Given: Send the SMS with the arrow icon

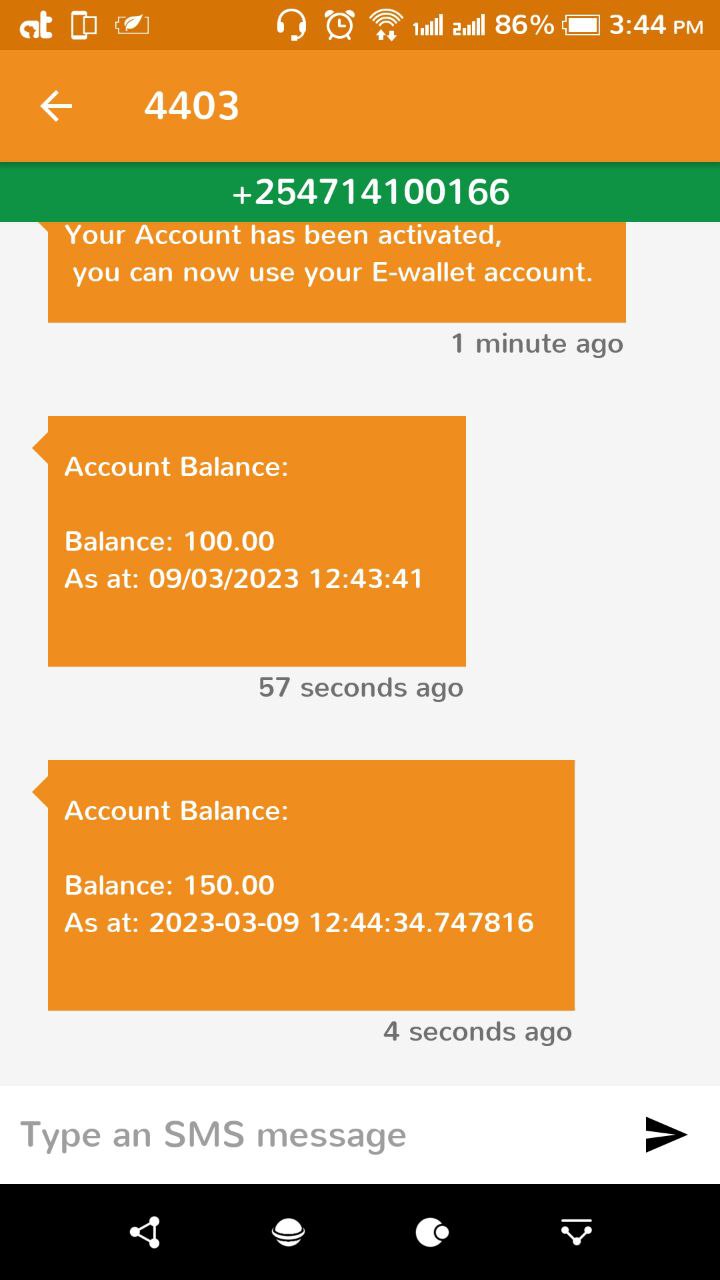Looking at the screenshot, I should click(x=666, y=1135).
